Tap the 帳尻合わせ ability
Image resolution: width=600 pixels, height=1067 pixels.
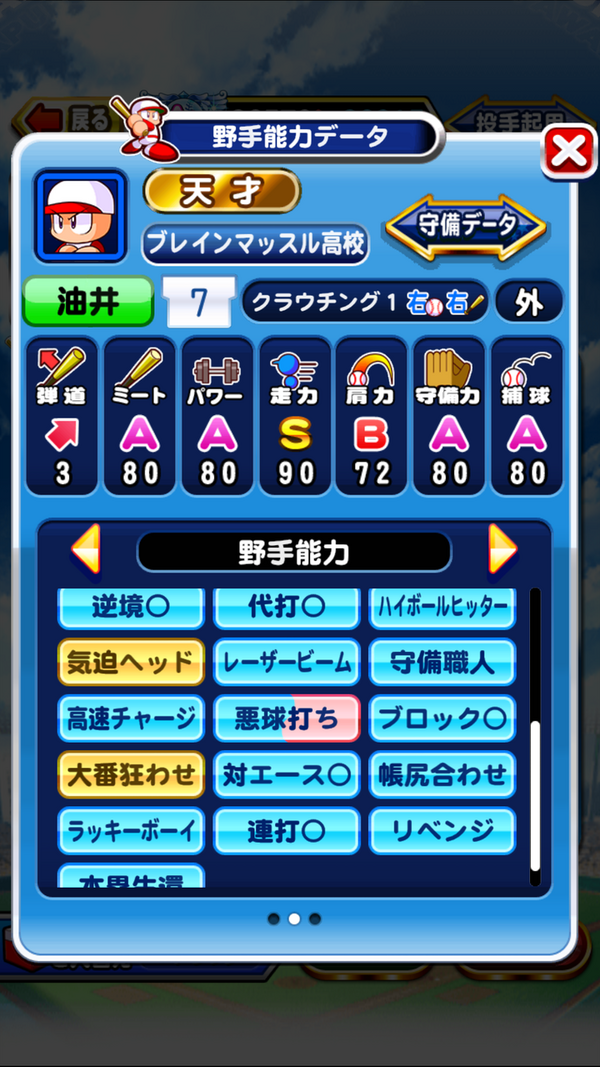coord(442,774)
